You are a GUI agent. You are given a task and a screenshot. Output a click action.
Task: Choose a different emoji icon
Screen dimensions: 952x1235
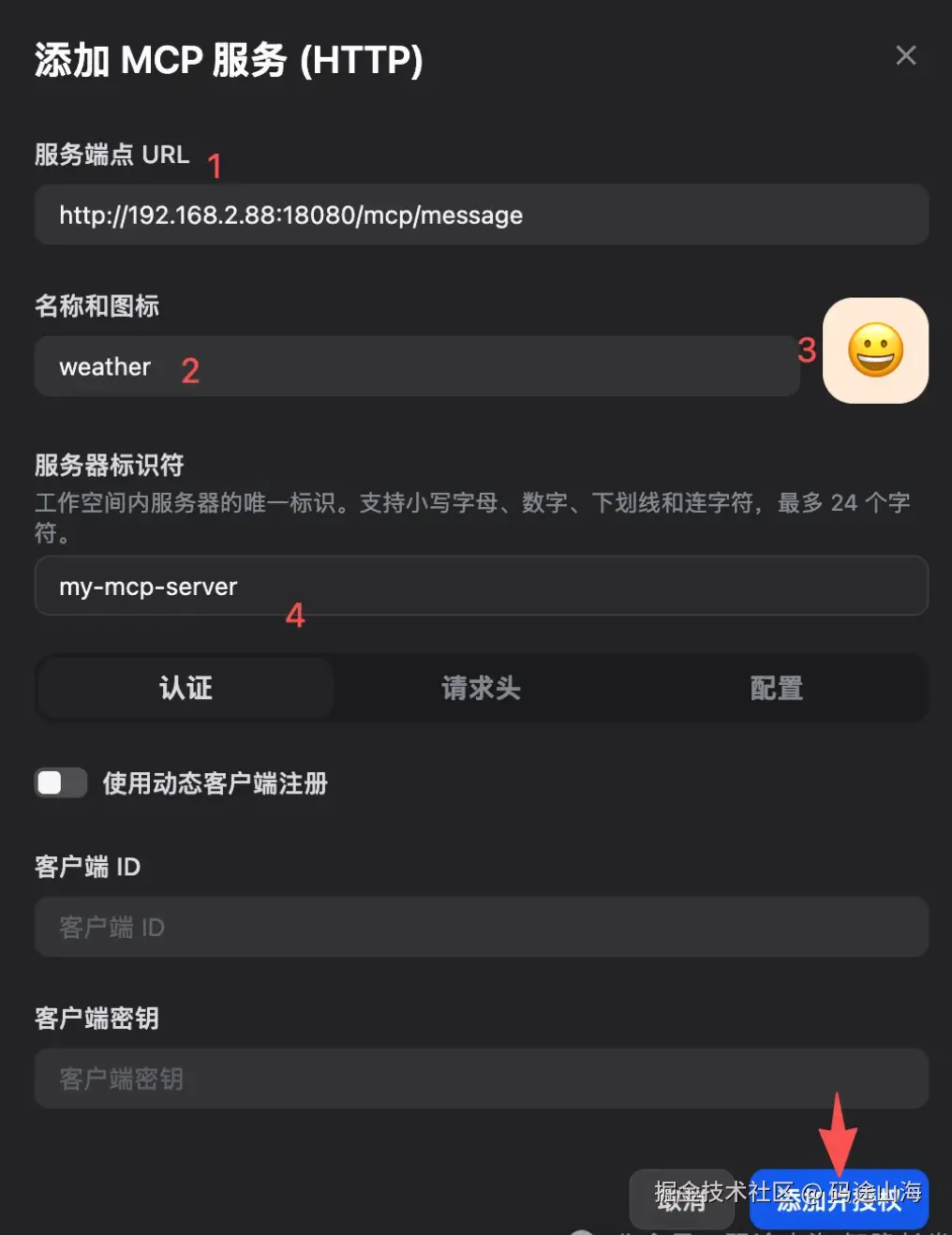pyautogui.click(x=875, y=350)
